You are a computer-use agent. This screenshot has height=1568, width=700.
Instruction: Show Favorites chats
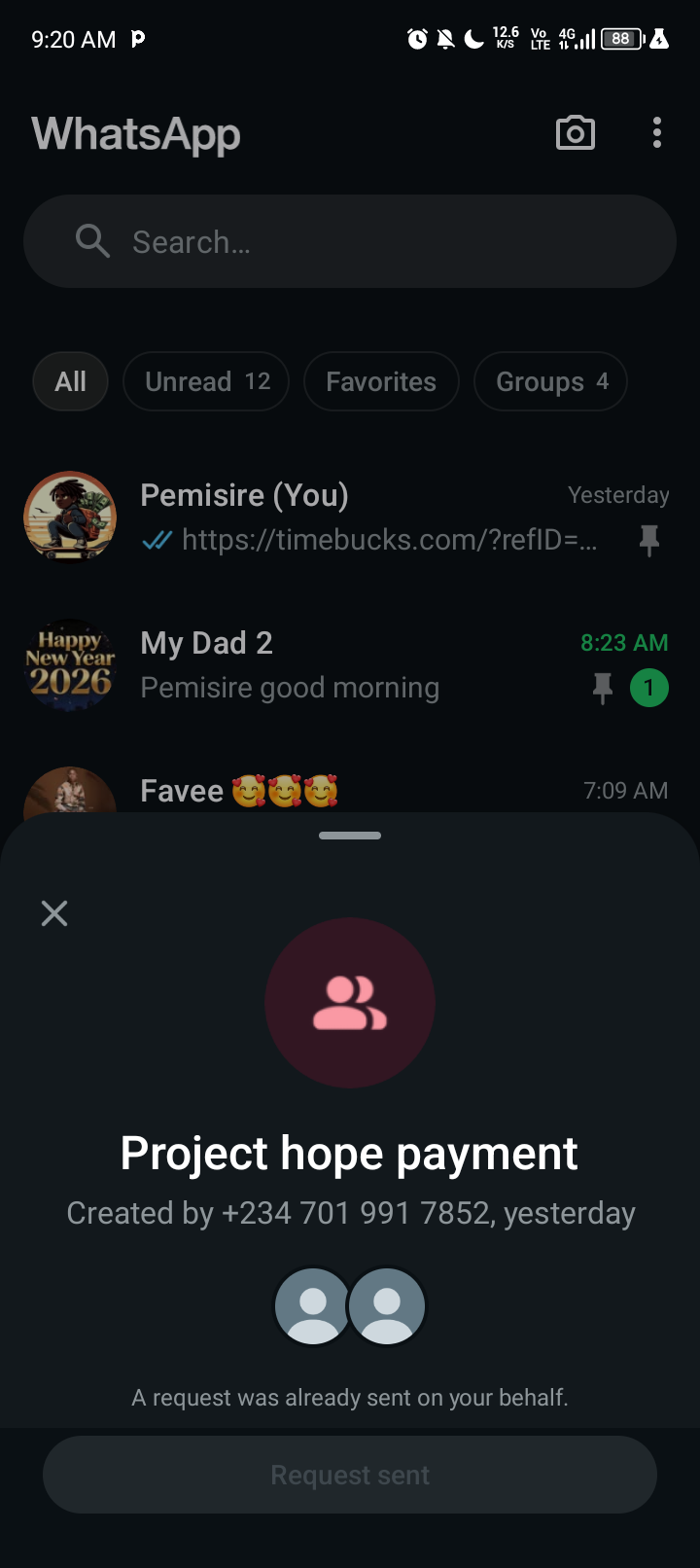click(381, 381)
